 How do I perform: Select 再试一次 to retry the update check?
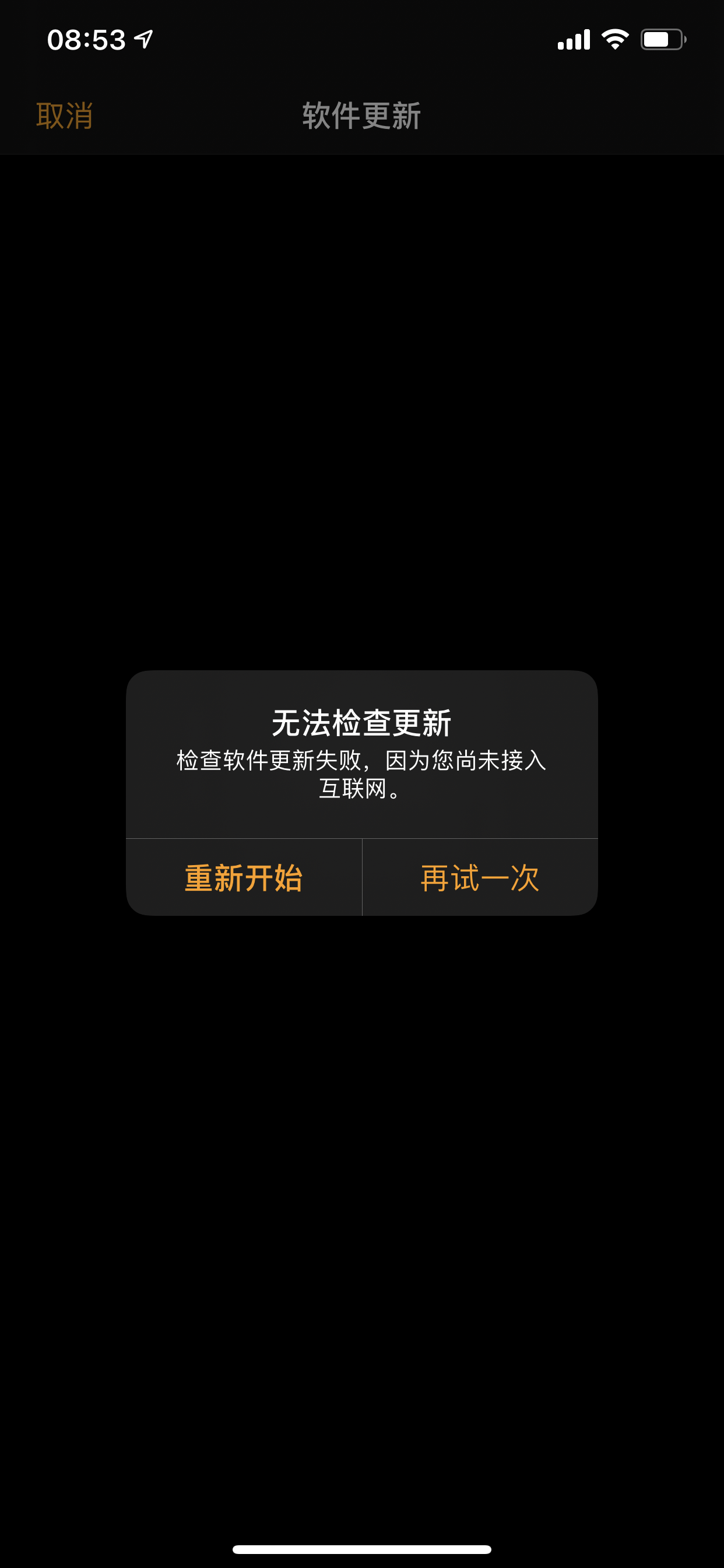point(480,877)
